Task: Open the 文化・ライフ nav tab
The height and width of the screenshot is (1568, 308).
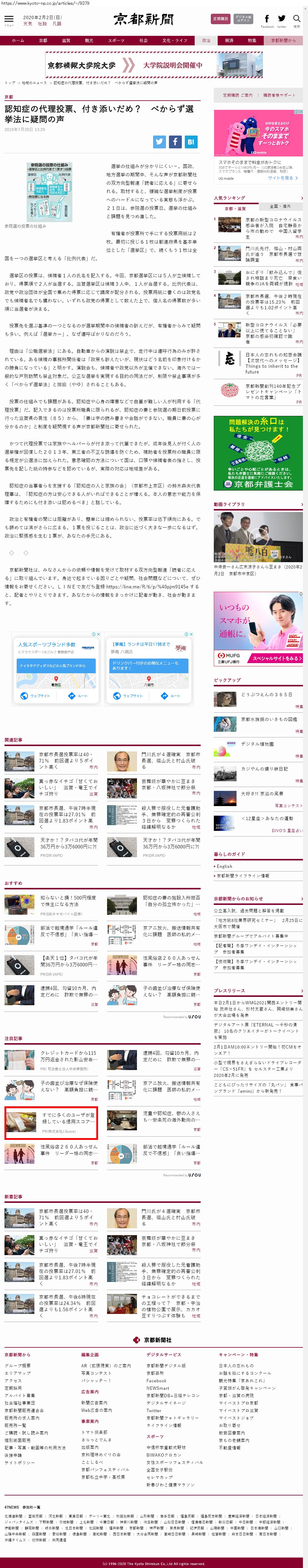Action: [174, 41]
